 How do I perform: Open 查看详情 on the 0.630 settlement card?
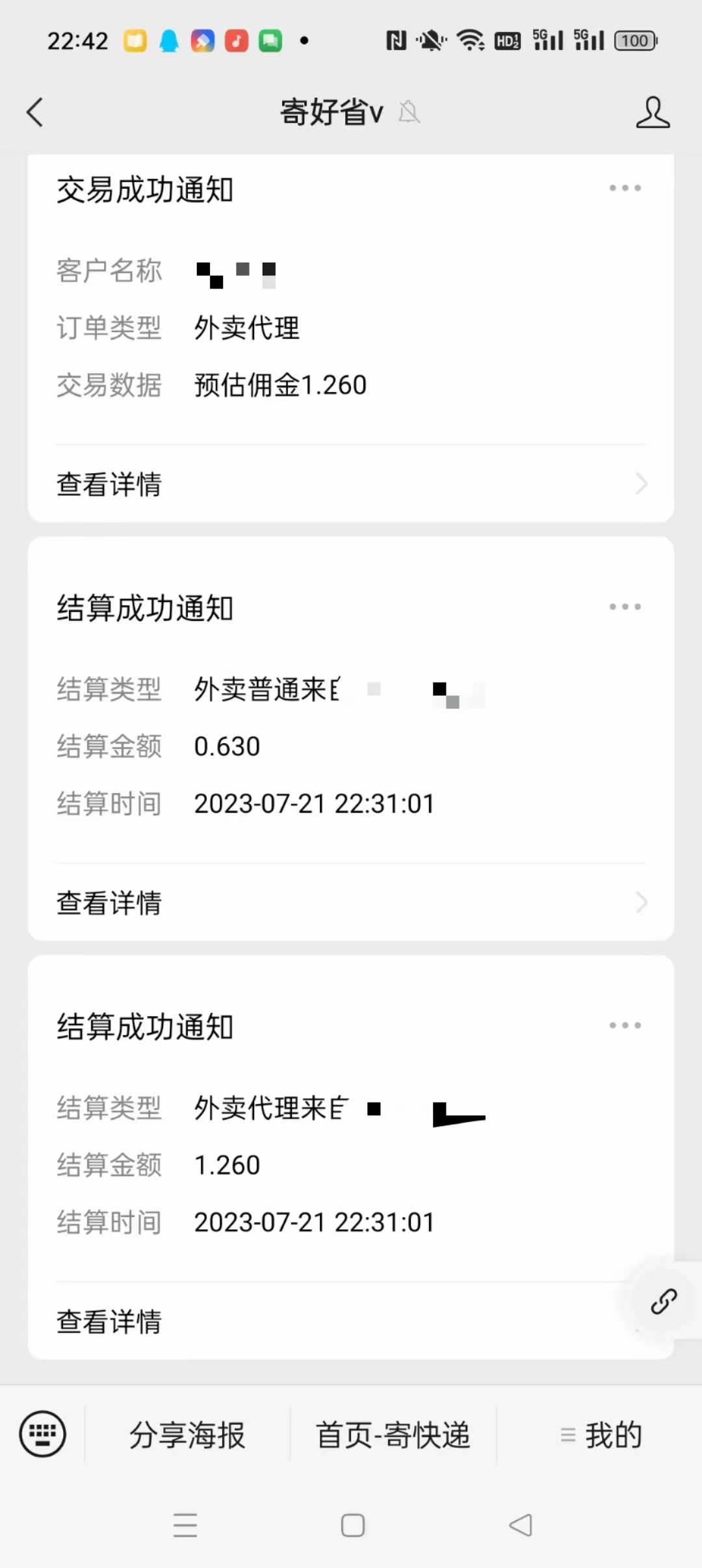coord(108,903)
